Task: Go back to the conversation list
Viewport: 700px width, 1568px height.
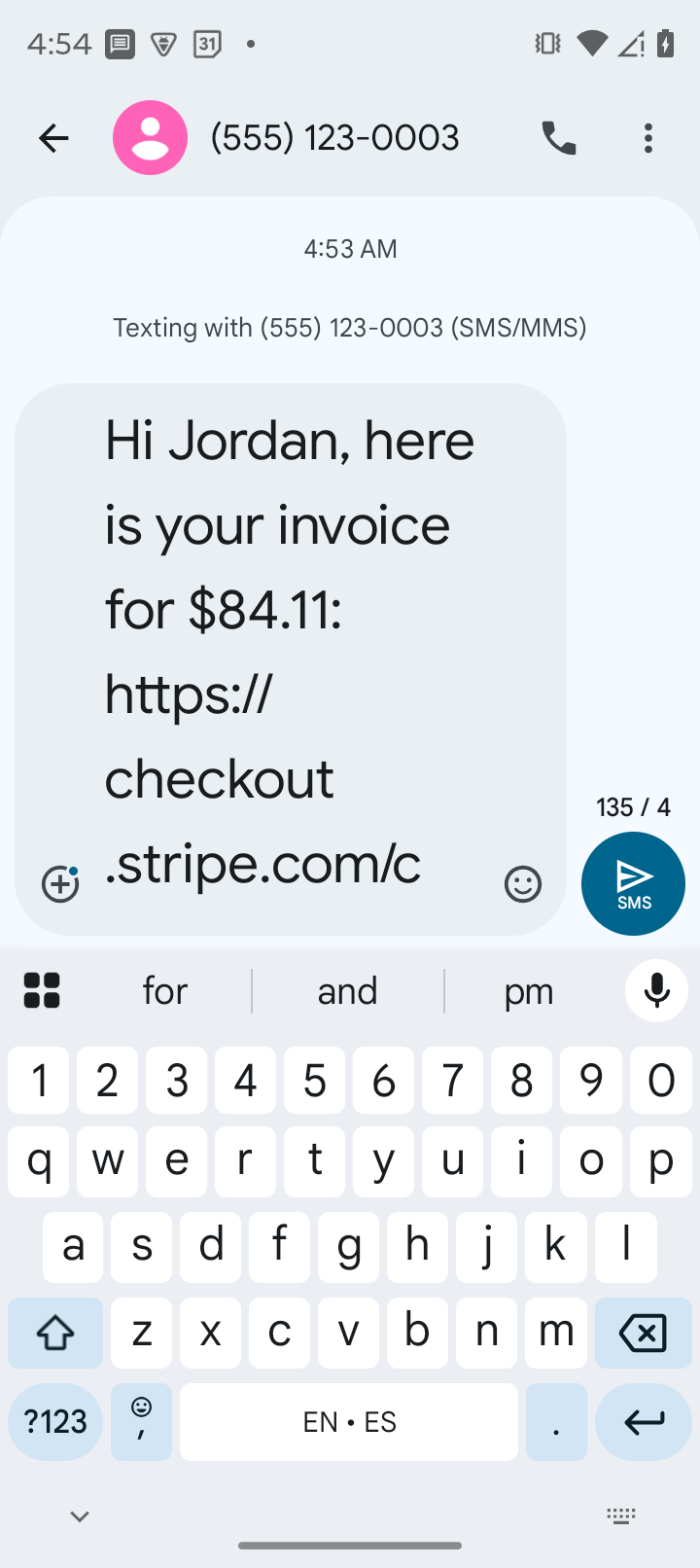Action: 53,138
